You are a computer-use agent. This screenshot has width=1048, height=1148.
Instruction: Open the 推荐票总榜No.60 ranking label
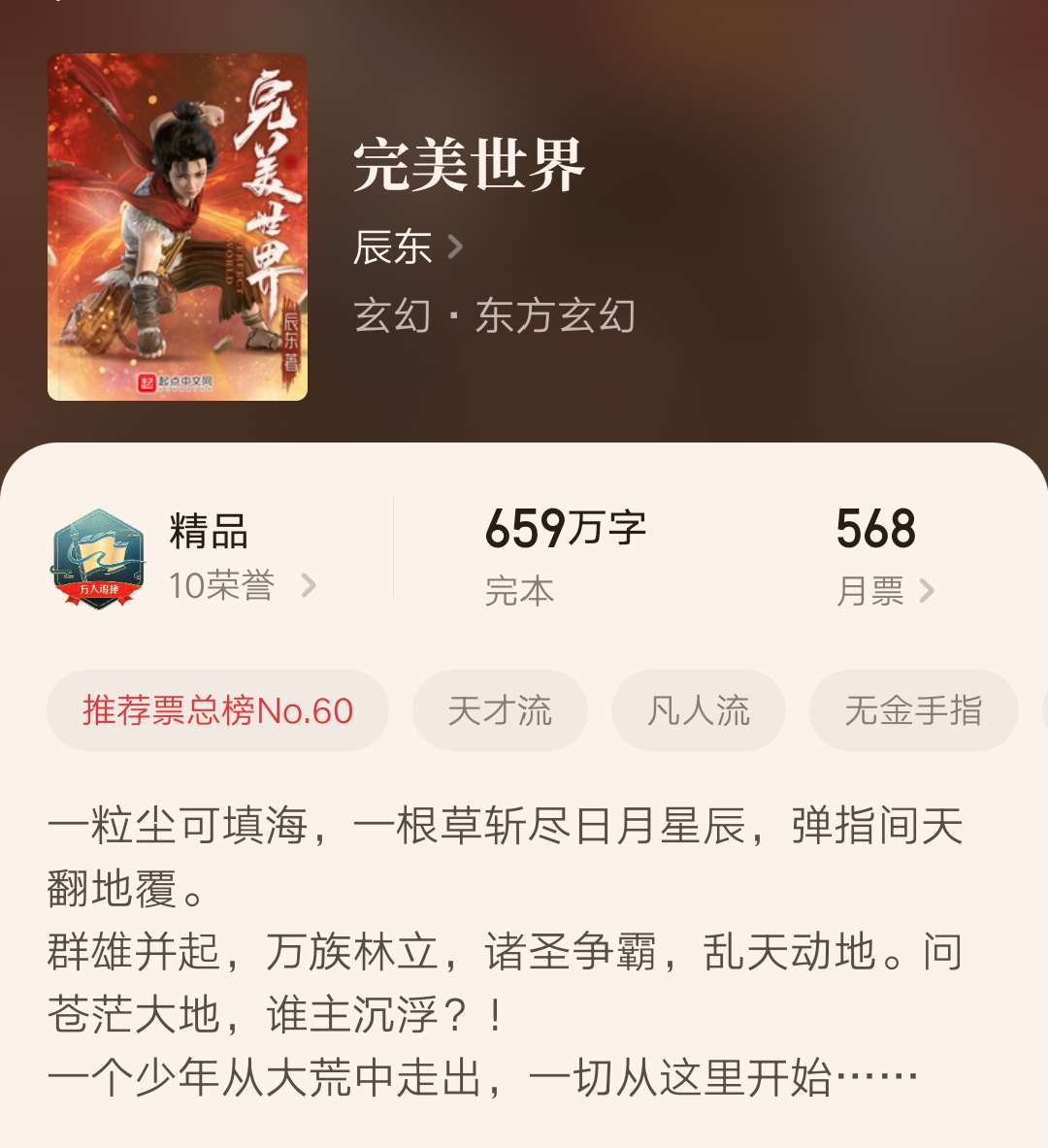217,711
